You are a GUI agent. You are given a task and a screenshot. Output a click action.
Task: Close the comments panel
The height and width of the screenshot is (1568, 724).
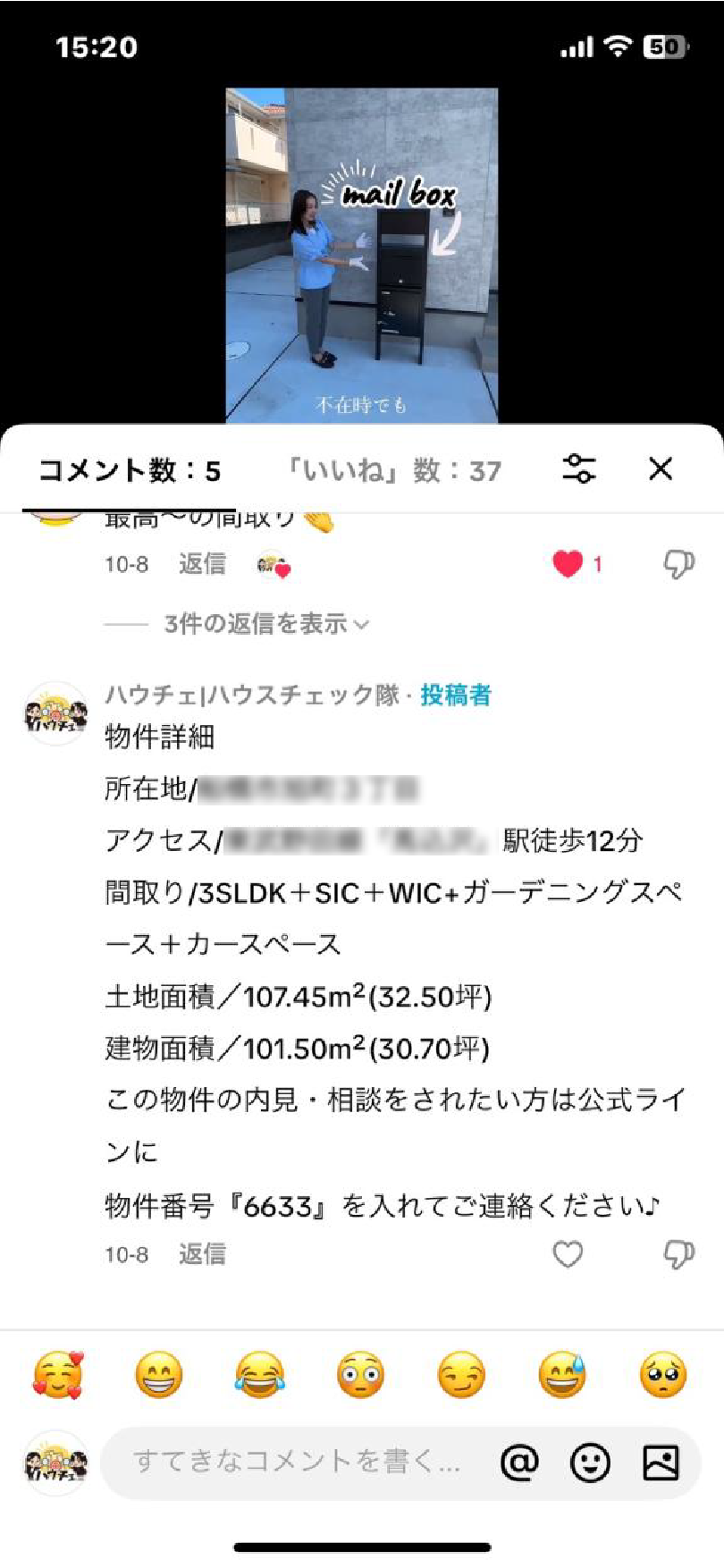[x=660, y=468]
